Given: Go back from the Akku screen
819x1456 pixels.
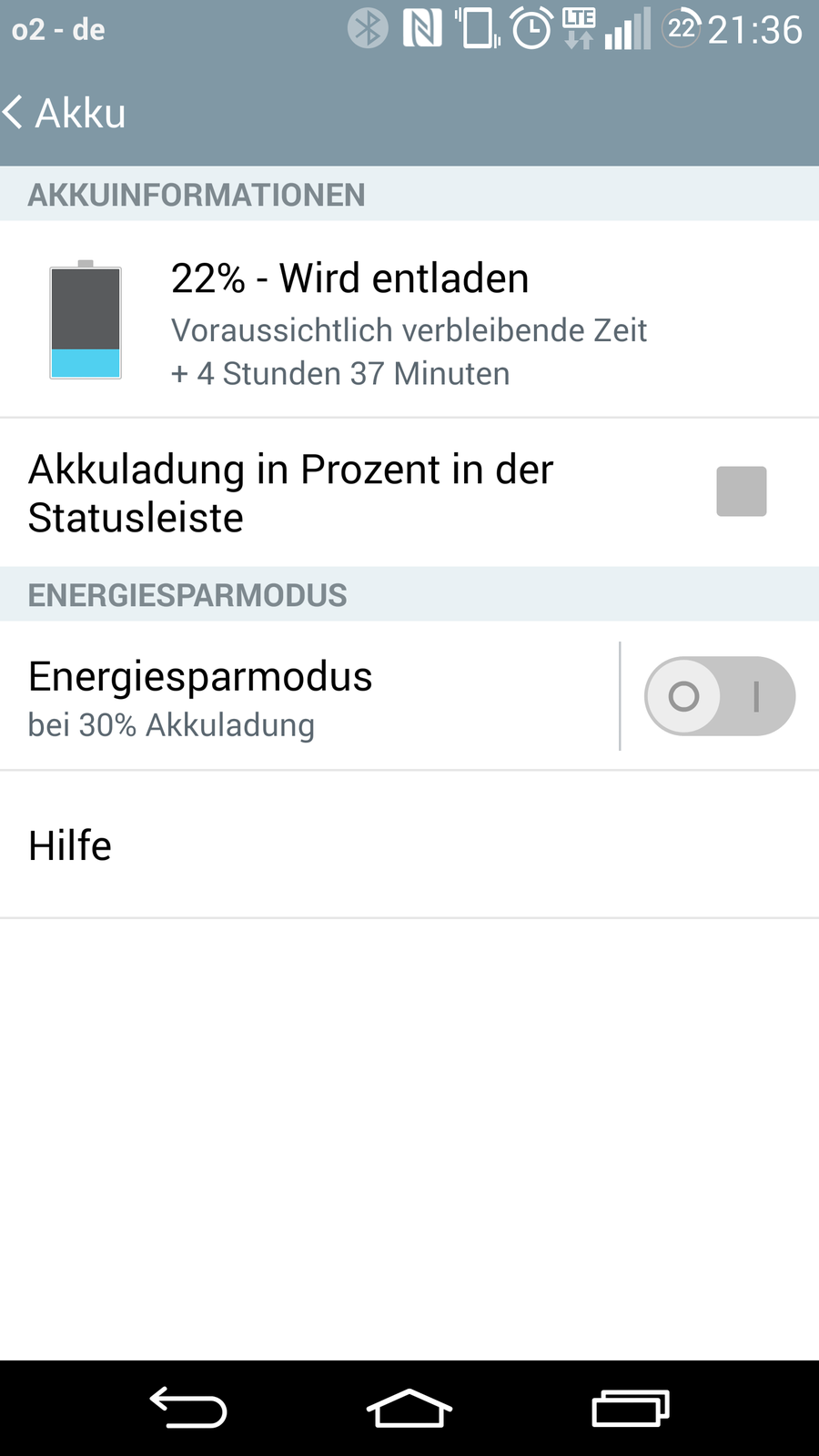Looking at the screenshot, I should (x=64, y=114).
